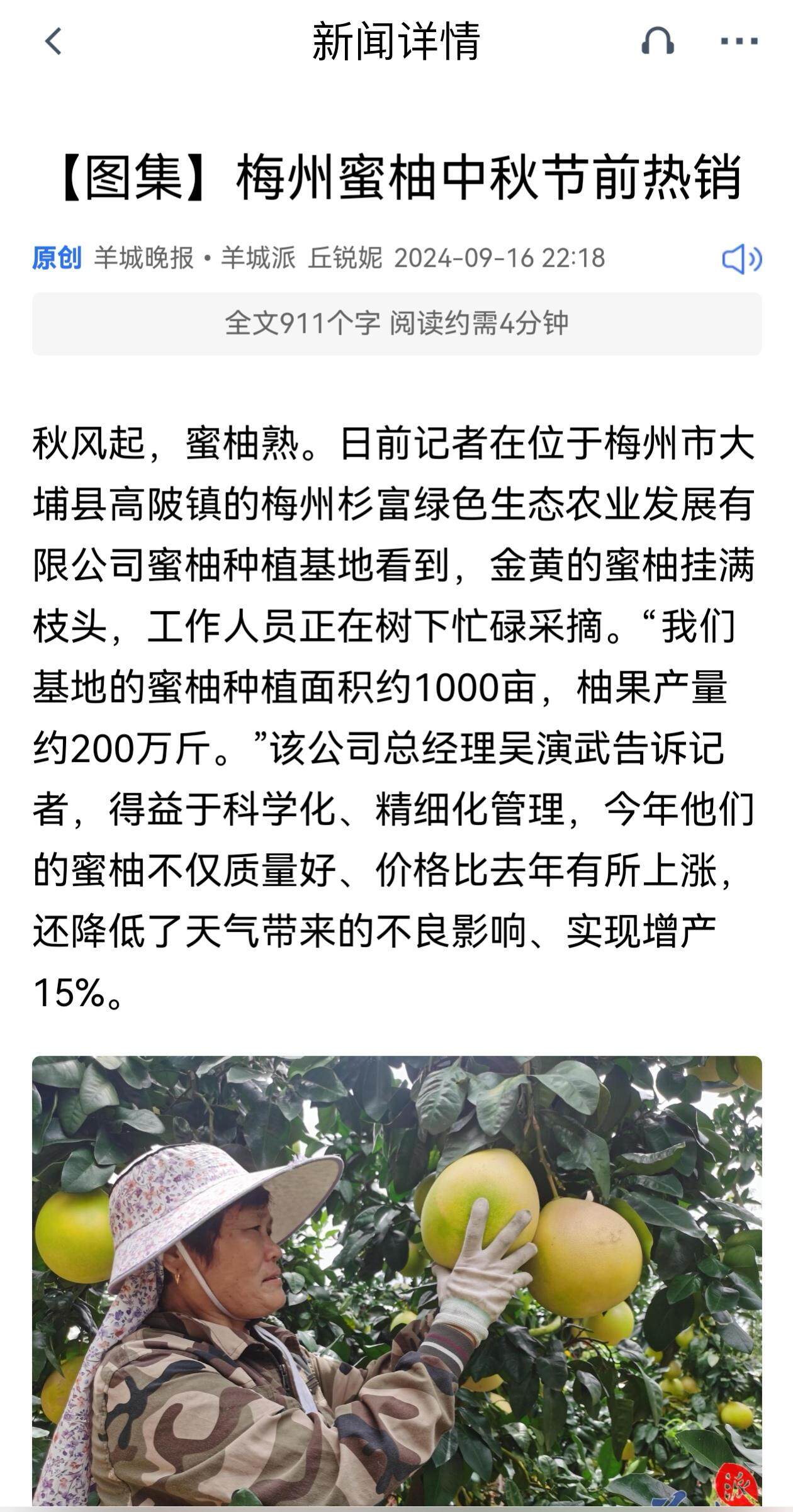The height and width of the screenshot is (1512, 793).
Task: Open the three-dot overflow menu
Action: 739,42
